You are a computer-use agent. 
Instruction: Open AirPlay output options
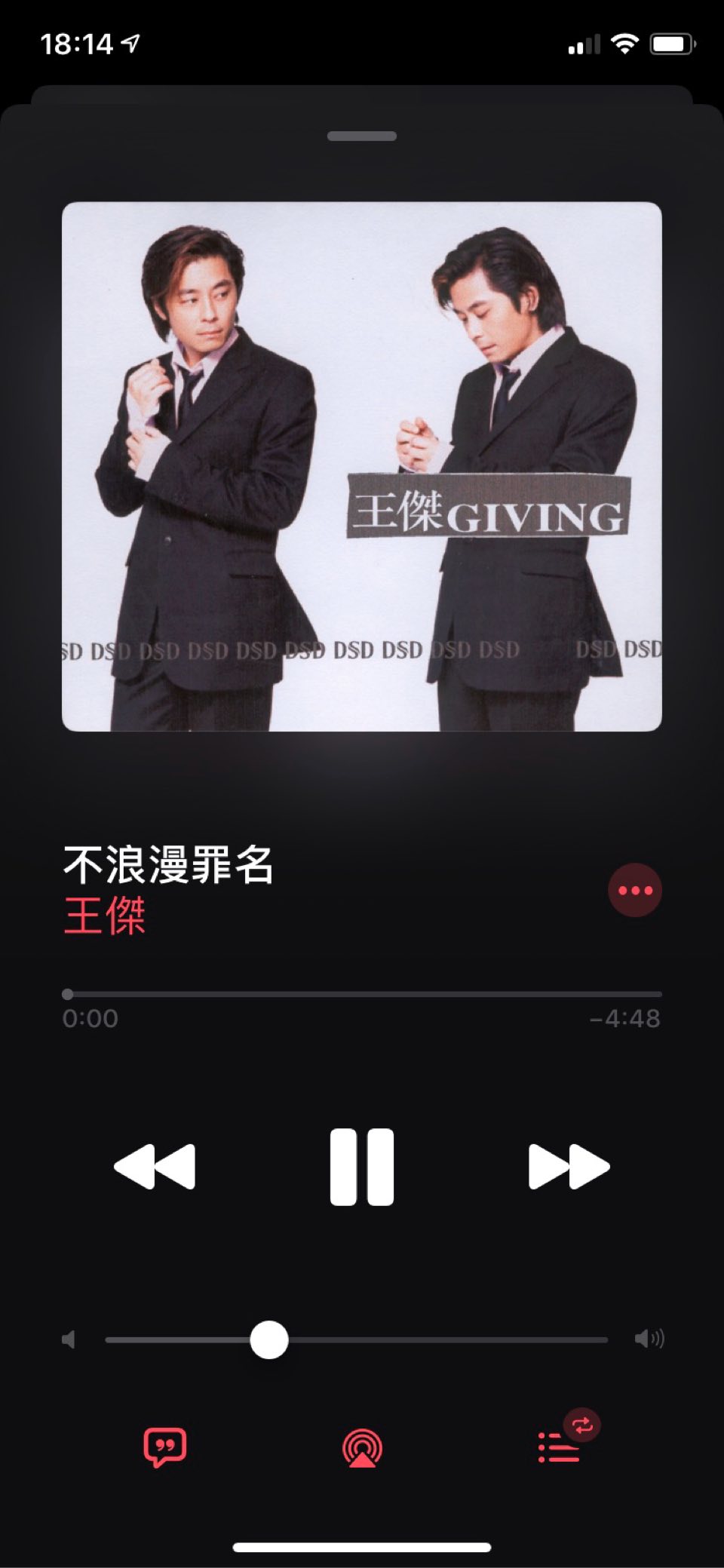point(362,1448)
